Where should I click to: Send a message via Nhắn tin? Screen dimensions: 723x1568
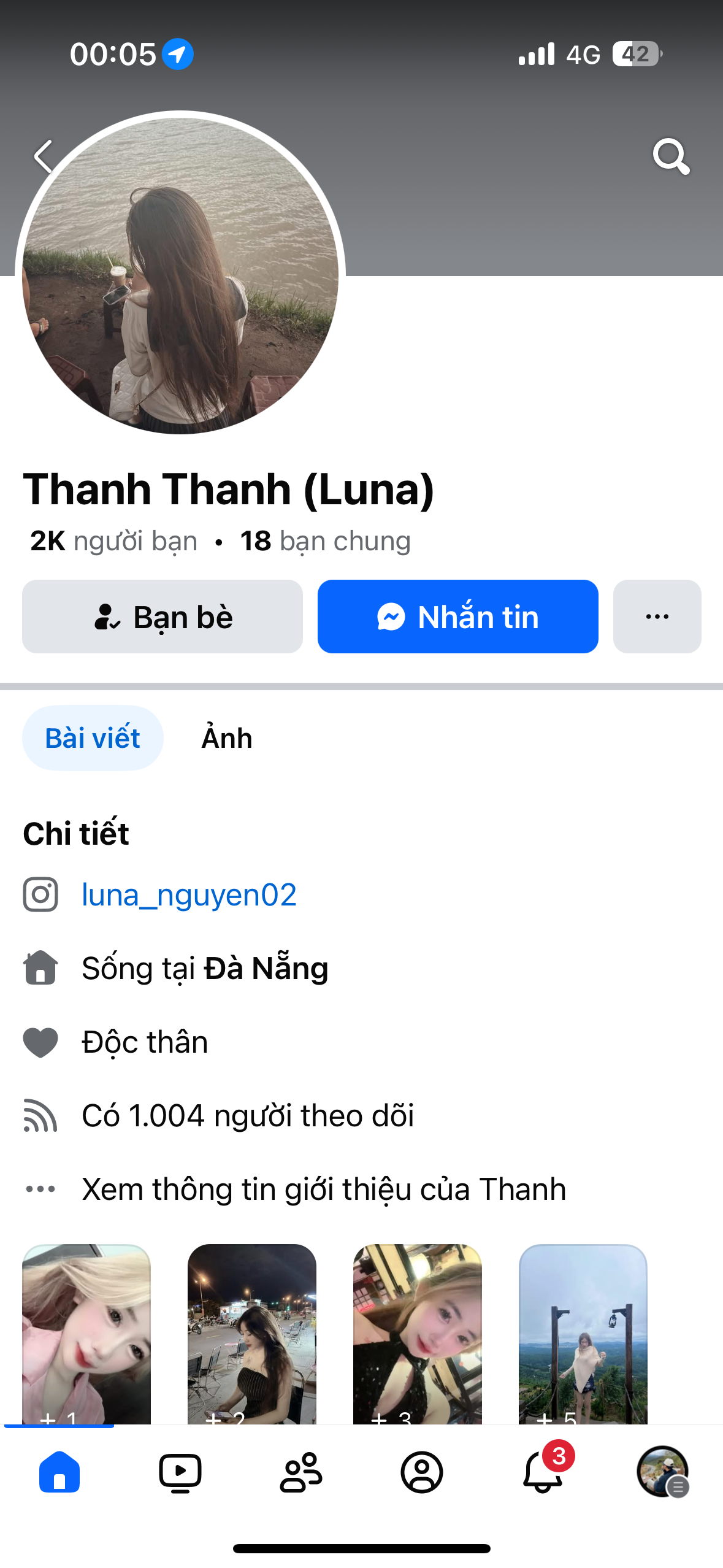[457, 617]
